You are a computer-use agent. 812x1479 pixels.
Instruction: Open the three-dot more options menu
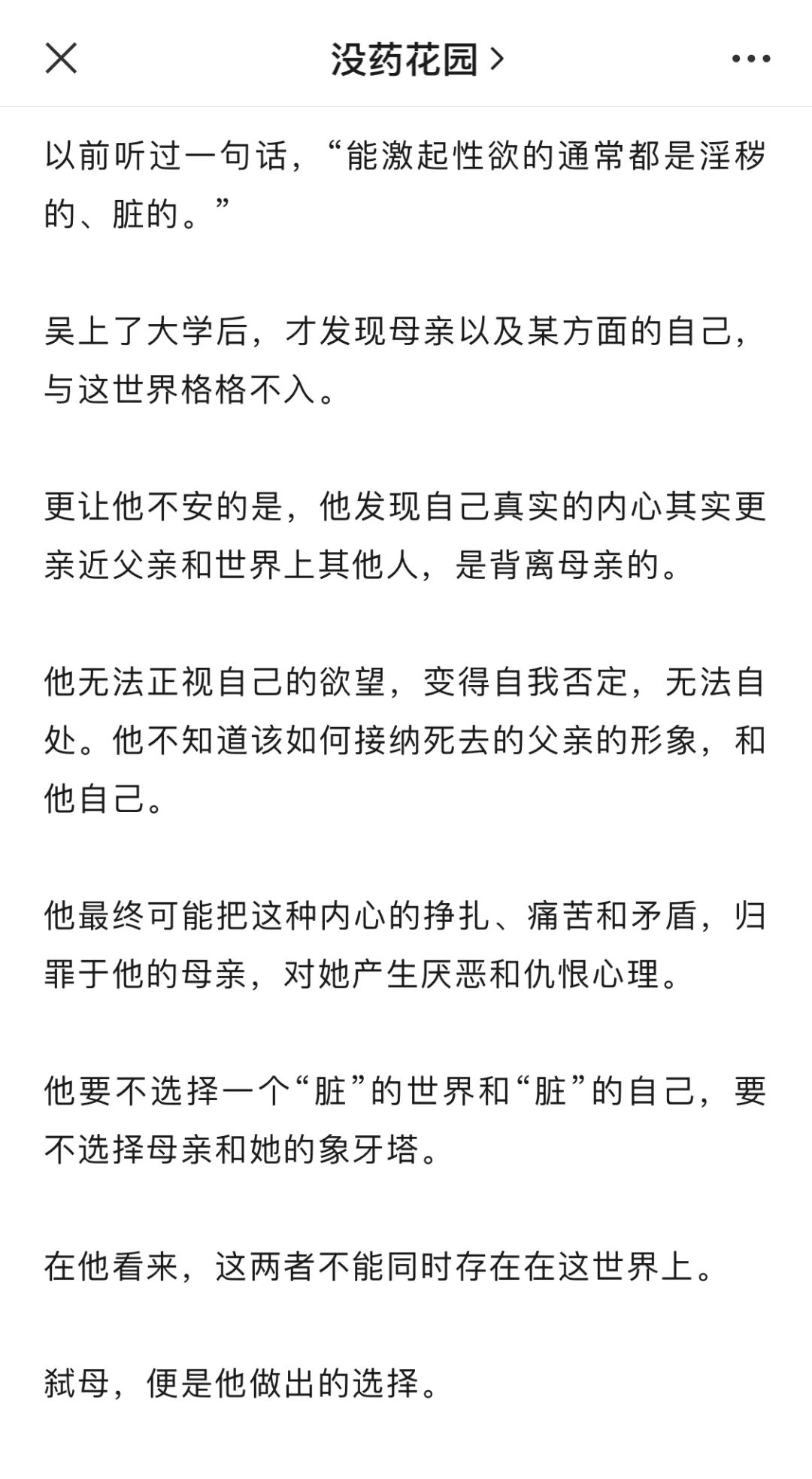751,59
